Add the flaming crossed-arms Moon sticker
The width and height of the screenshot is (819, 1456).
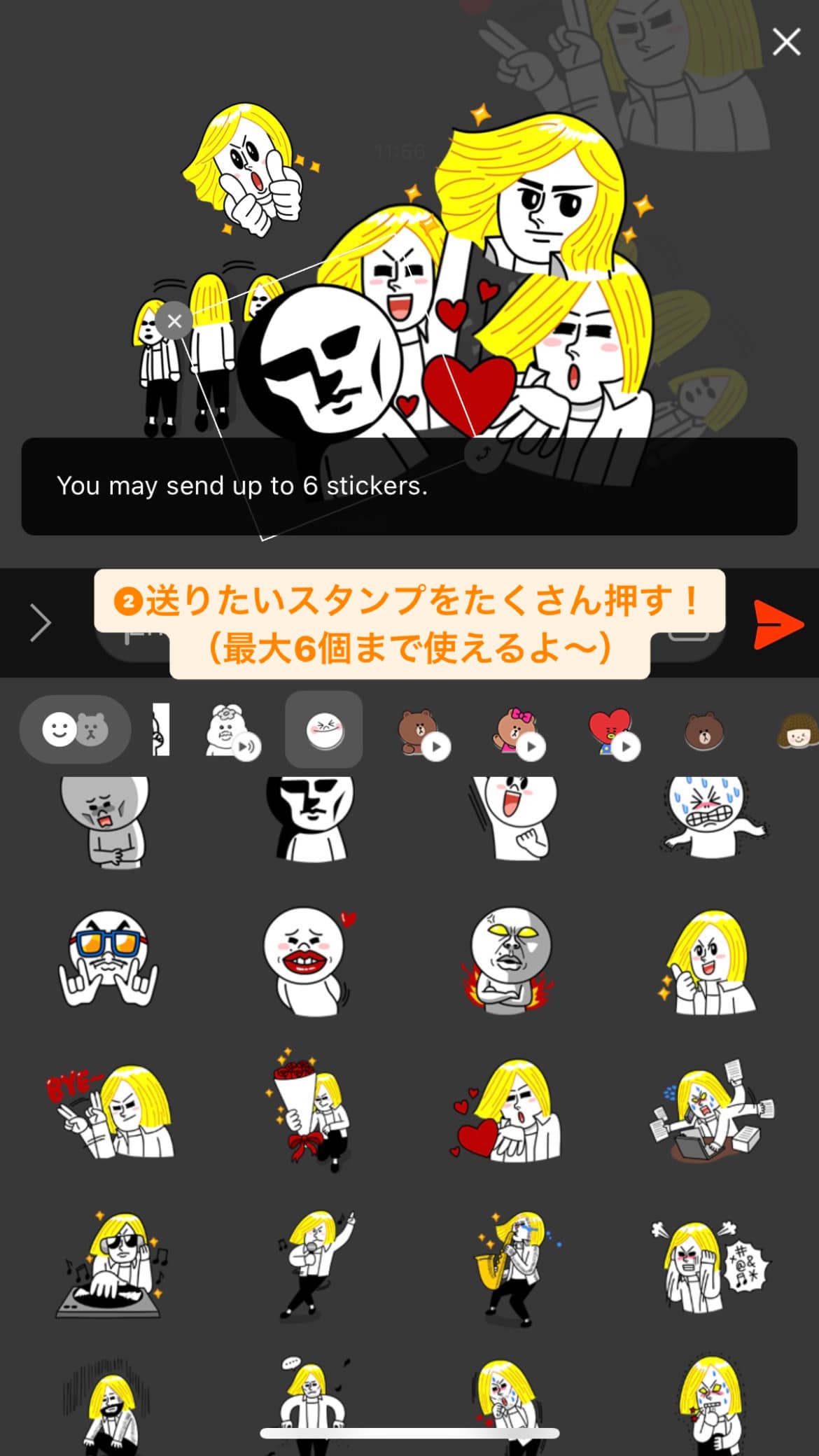[509, 961]
